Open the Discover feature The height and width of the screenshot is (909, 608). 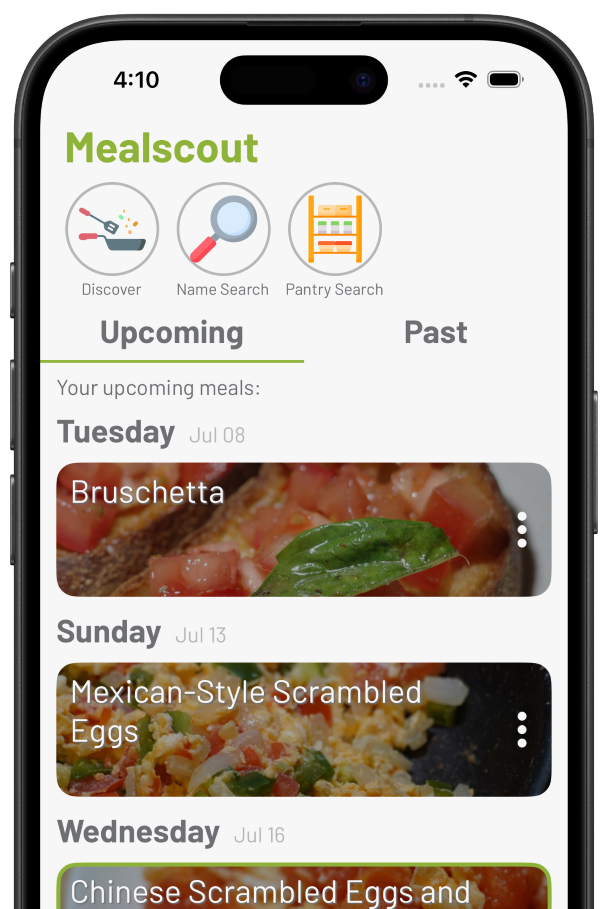[112, 229]
